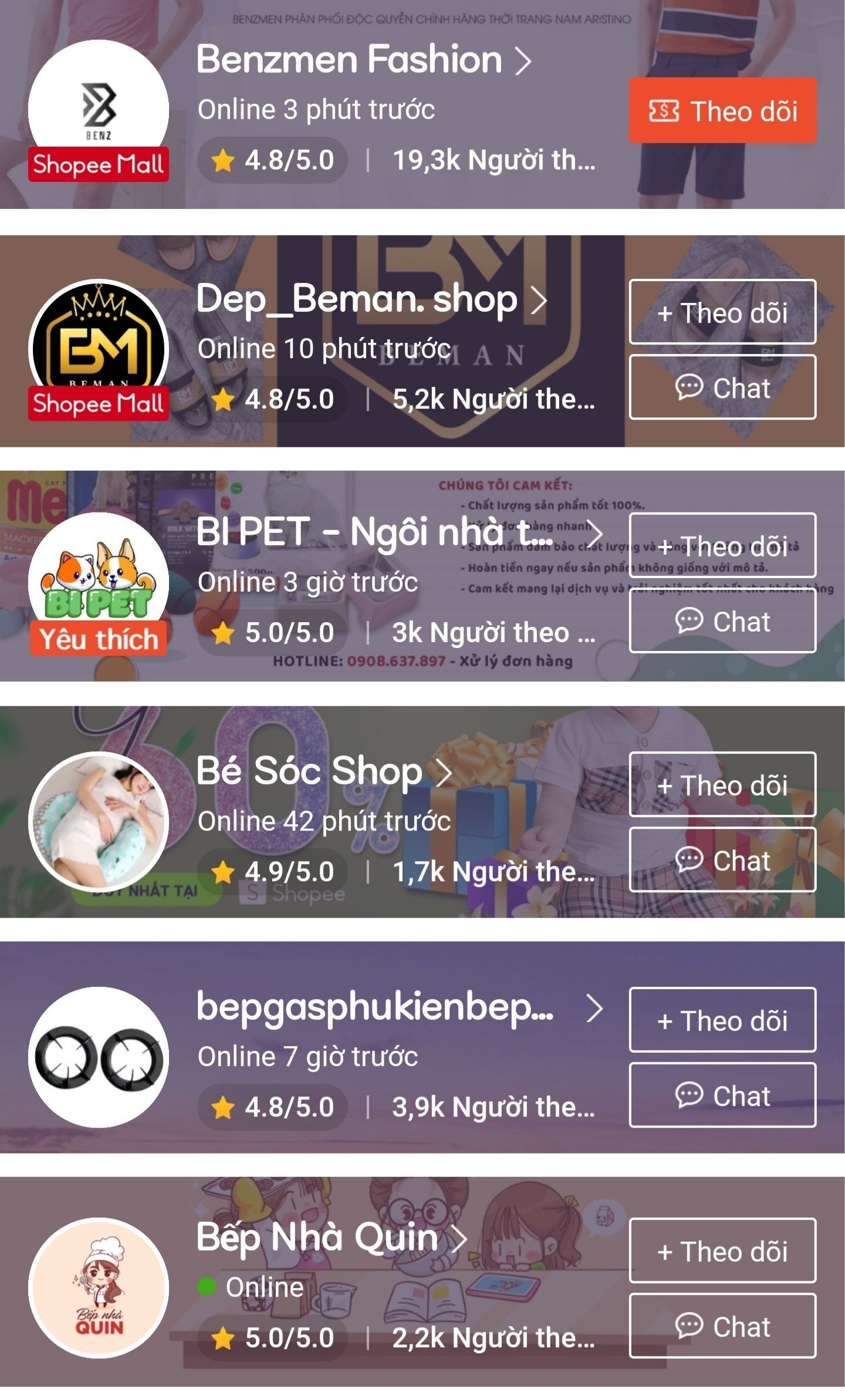Tap the Bếp Nhà Quin avatar
This screenshot has height=1400, width=845.
click(x=99, y=1287)
